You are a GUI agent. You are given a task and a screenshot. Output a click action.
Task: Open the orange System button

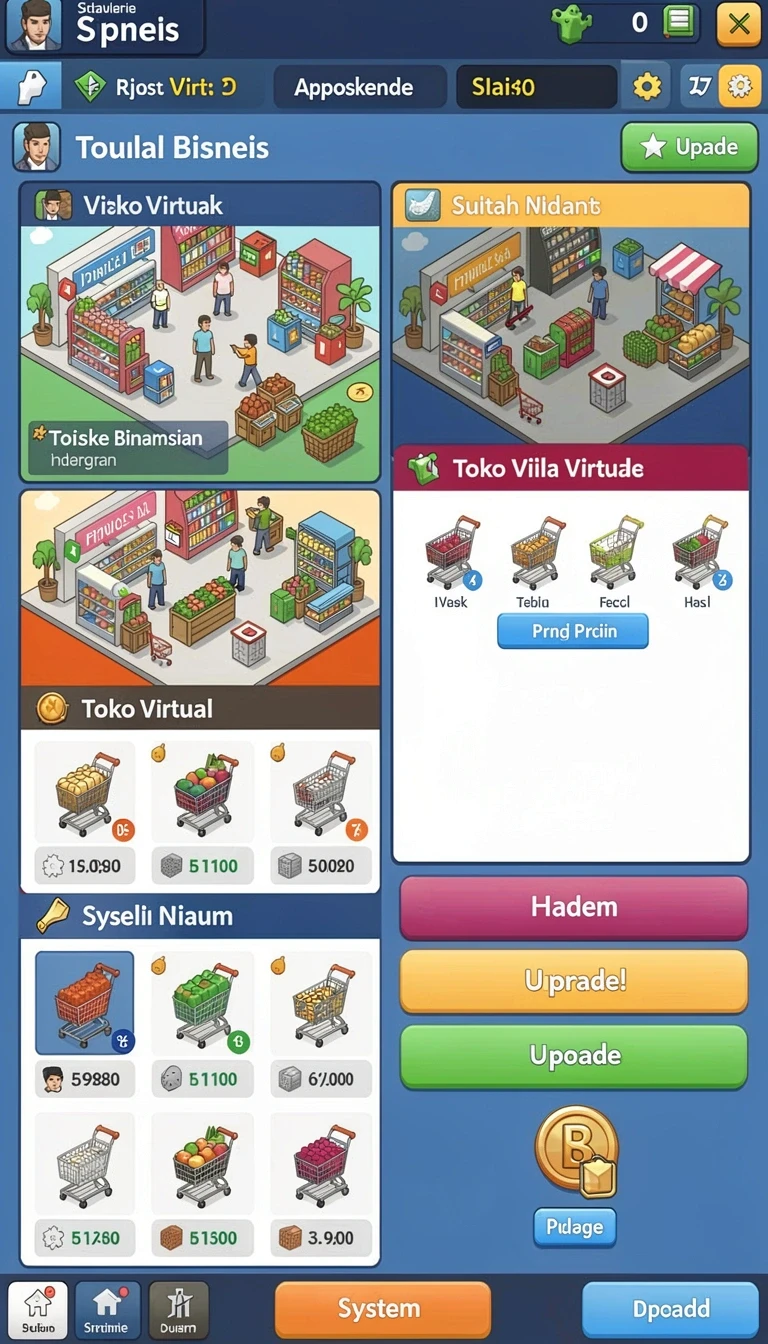pyautogui.click(x=383, y=1309)
